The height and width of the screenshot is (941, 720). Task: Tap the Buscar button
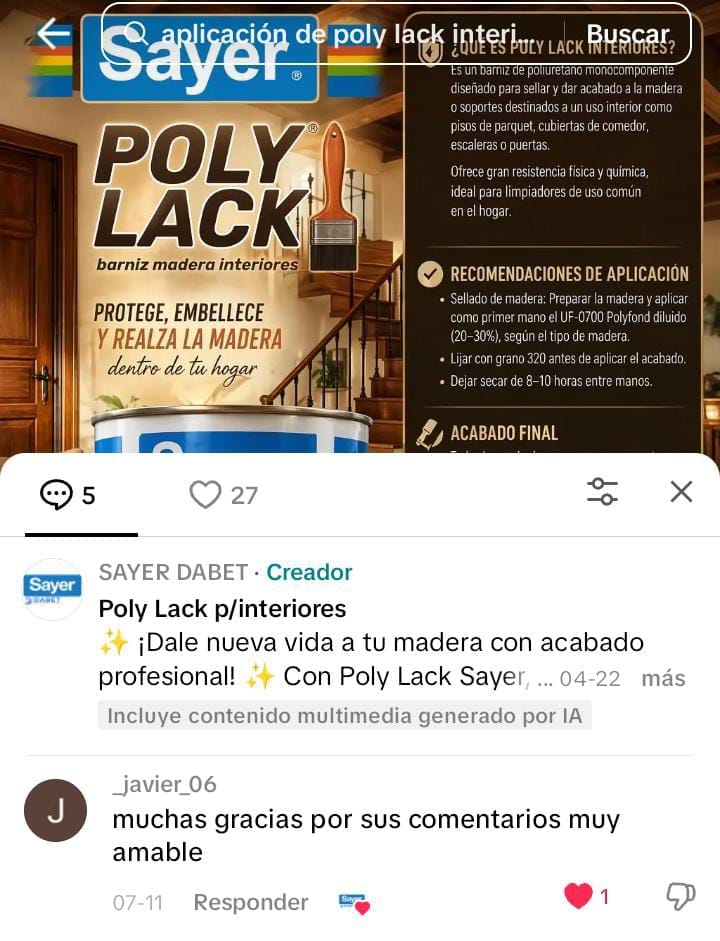627,34
